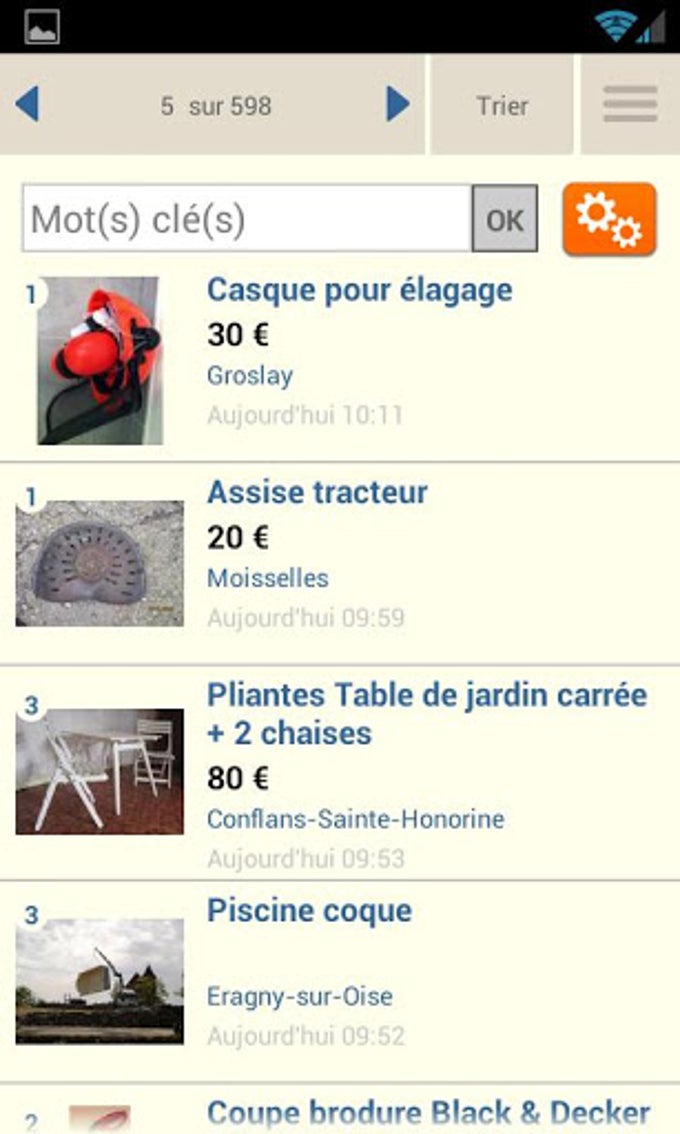
Task: Tap the Trier sort button
Action: point(502,105)
